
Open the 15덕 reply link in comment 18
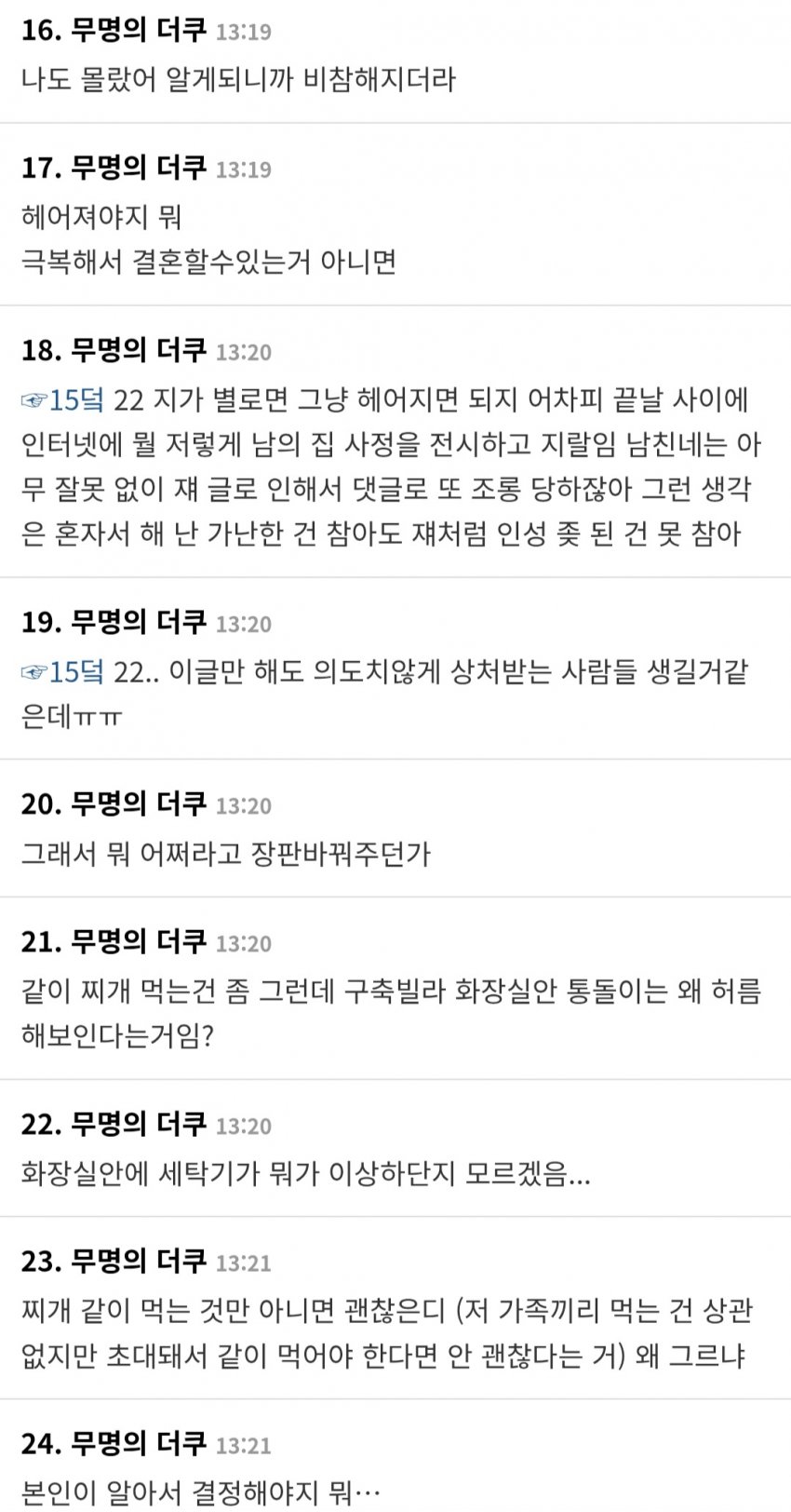pos(63,401)
